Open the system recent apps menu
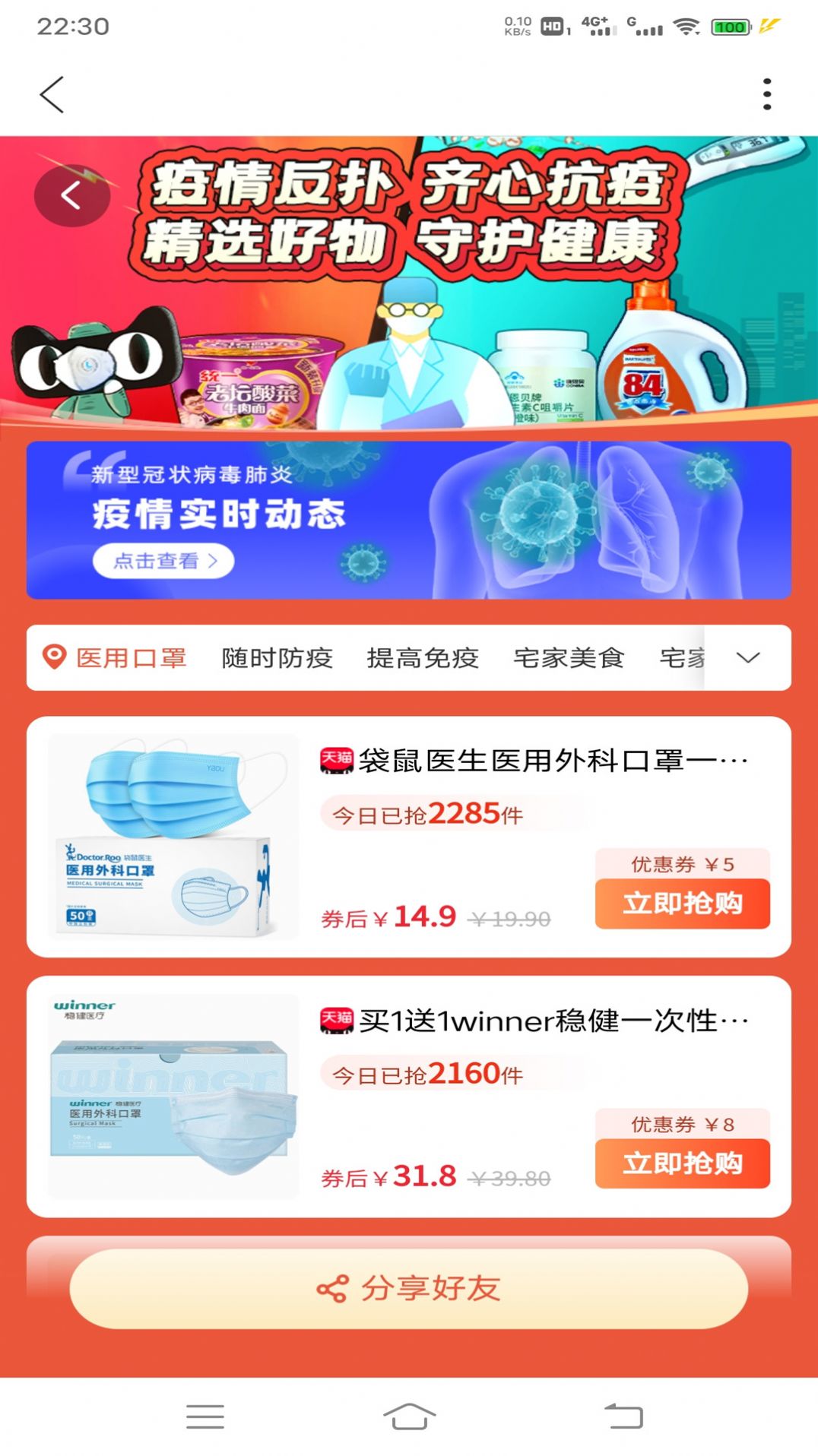Viewport: 818px width, 1456px height. 204,1416
